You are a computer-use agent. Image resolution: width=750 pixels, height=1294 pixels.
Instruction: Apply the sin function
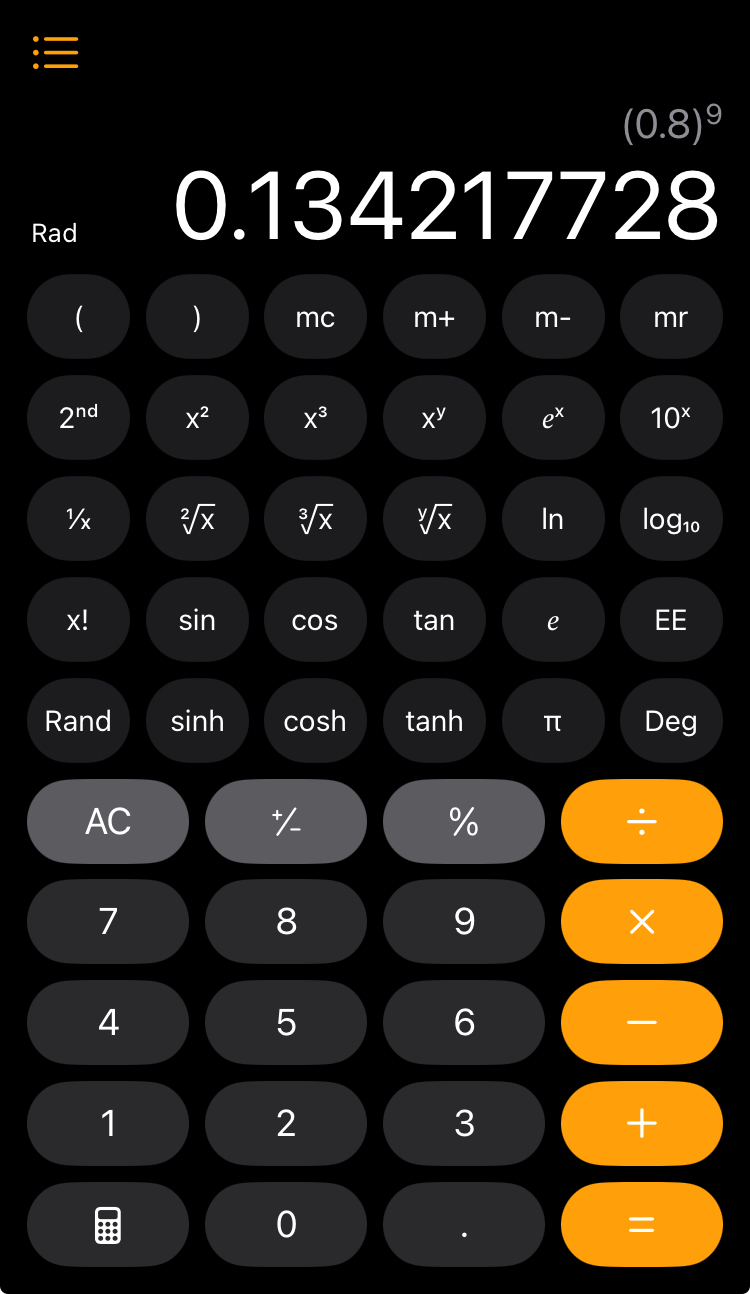[x=197, y=620]
